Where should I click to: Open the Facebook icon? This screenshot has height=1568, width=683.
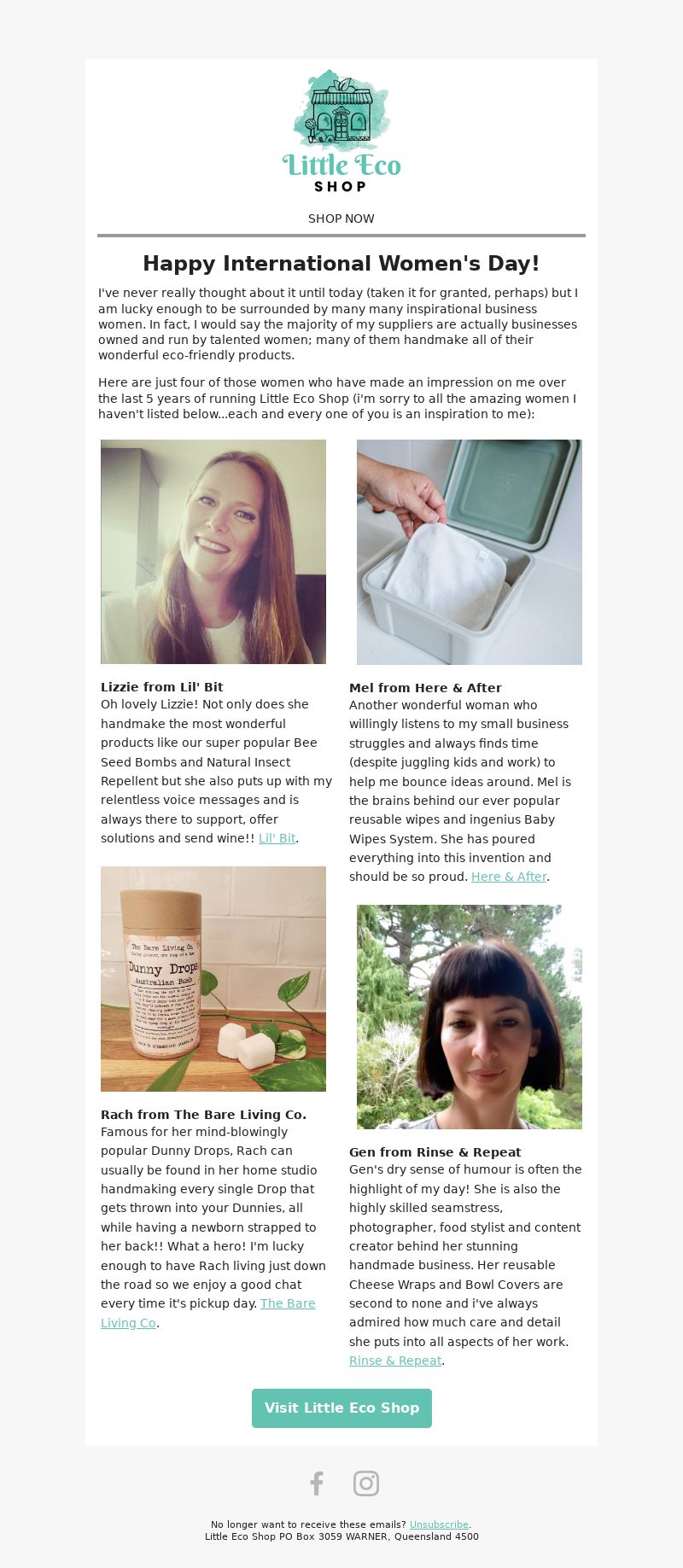coord(317,1483)
